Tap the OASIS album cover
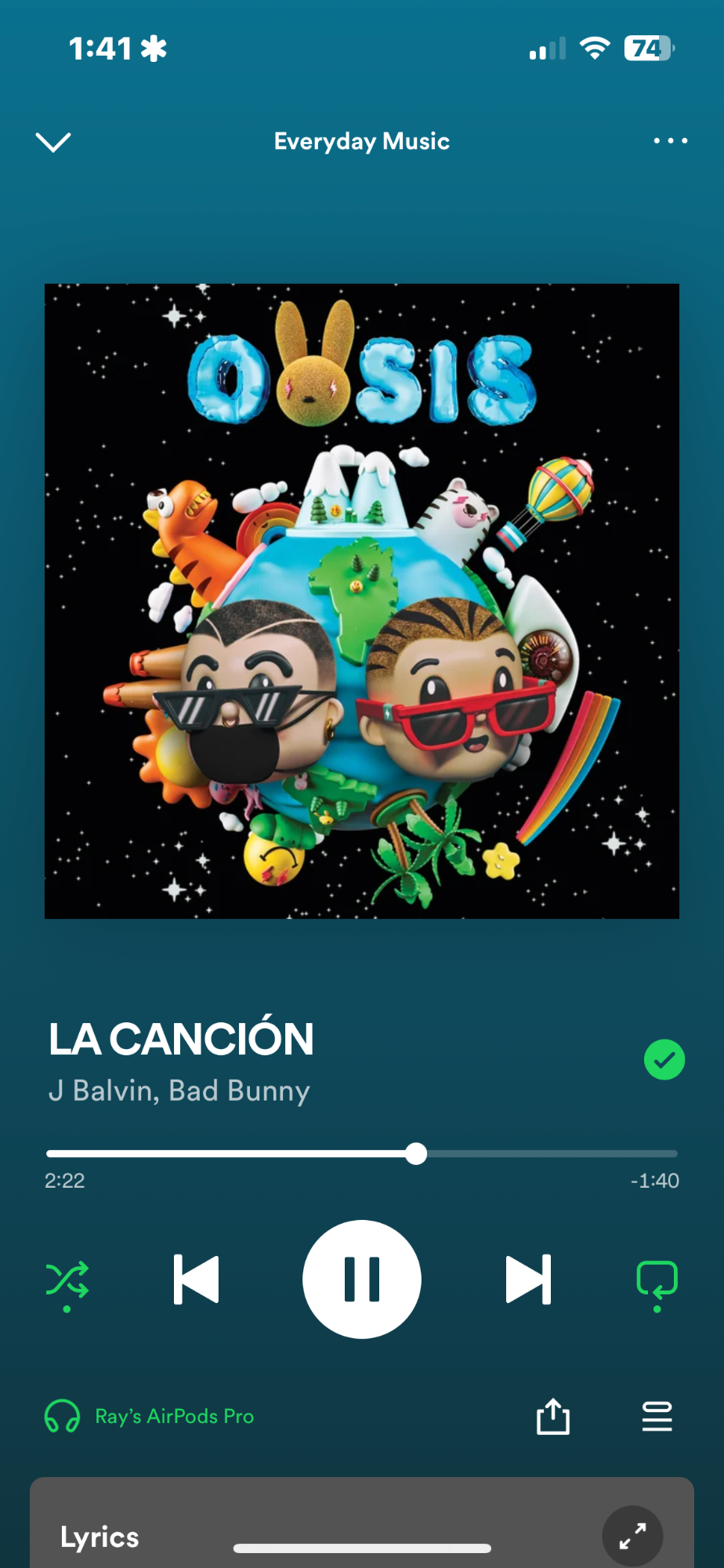The height and width of the screenshot is (1568, 724). tap(362, 601)
